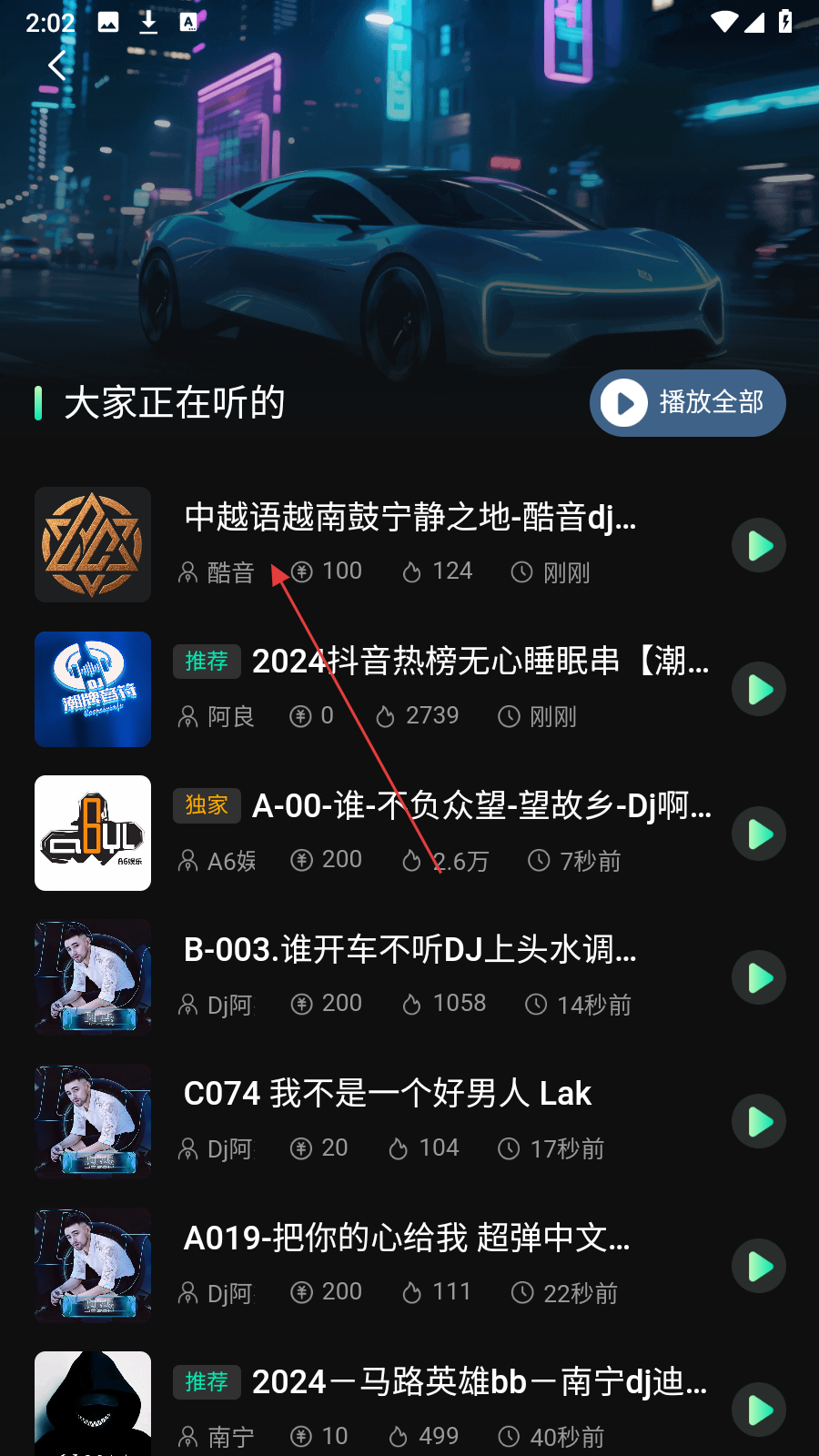The image size is (819, 1456).
Task: Open song B-003.谁开车不听DJ上头水调
Action: [409, 950]
